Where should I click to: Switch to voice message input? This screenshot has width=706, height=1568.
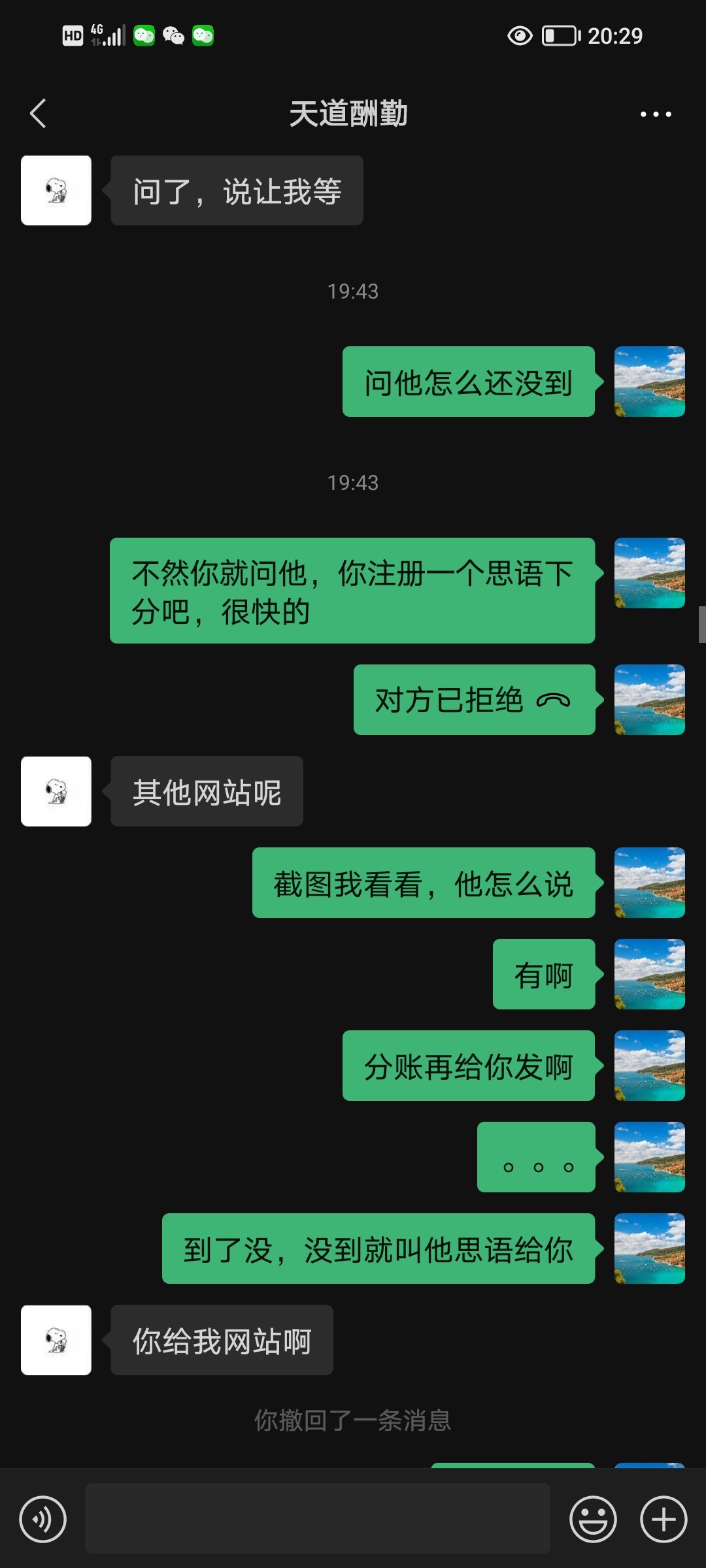[x=43, y=1519]
